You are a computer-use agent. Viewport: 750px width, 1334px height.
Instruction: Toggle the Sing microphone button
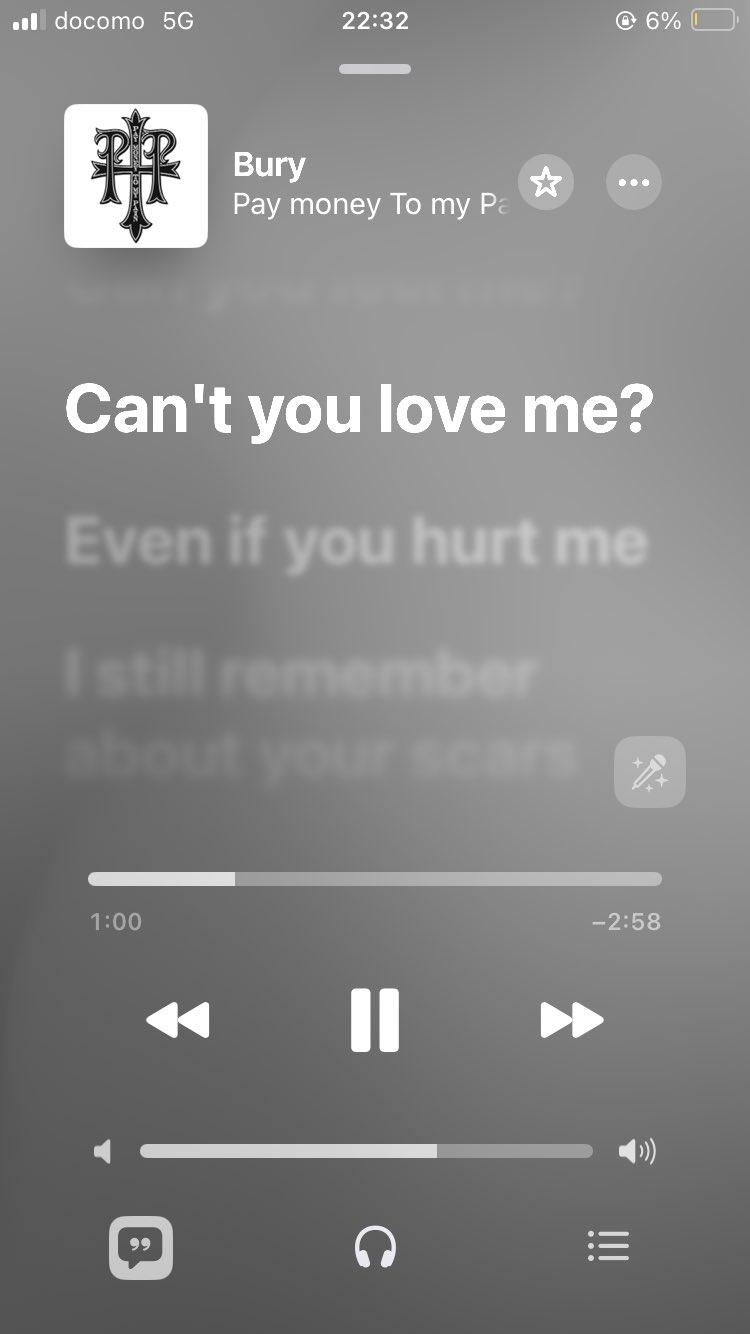[650, 772]
